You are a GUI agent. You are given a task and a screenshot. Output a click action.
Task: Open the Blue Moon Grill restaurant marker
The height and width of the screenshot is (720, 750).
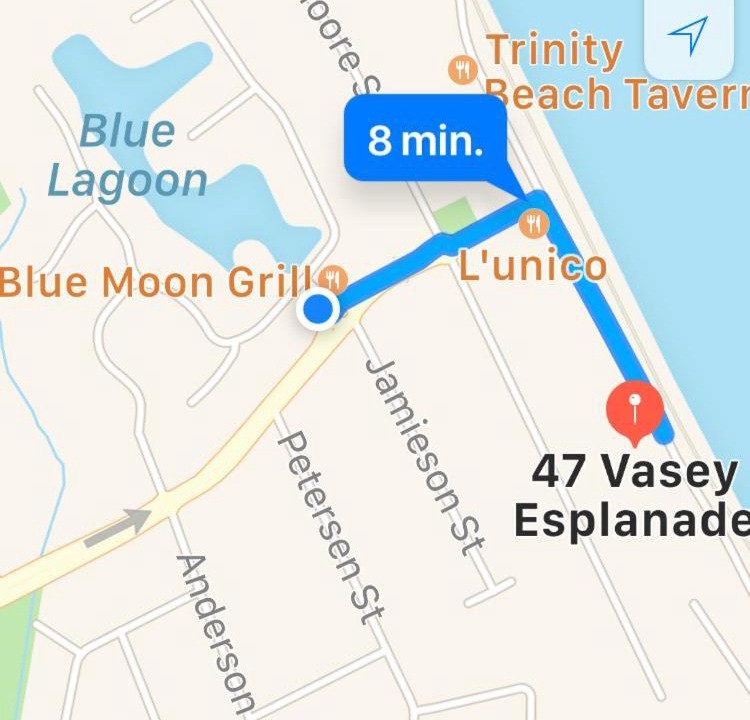335,278
